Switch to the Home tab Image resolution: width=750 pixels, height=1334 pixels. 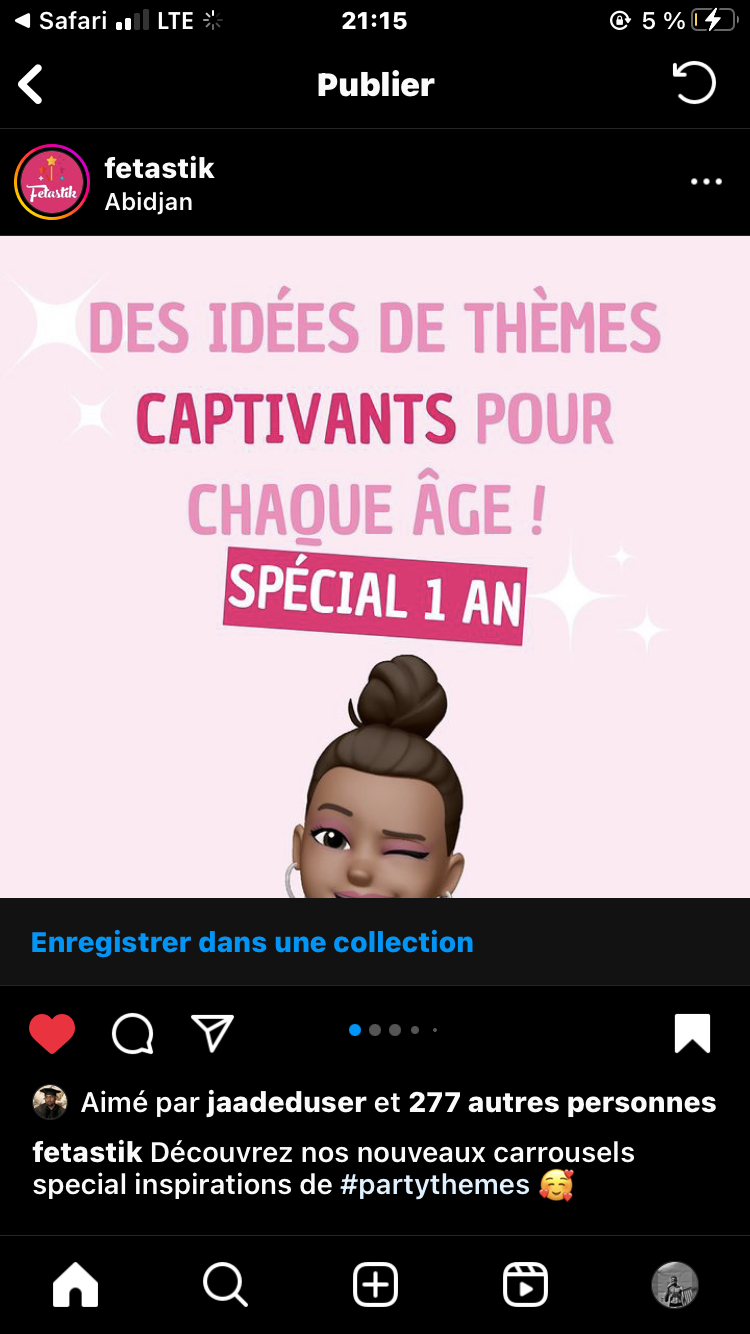76,1284
